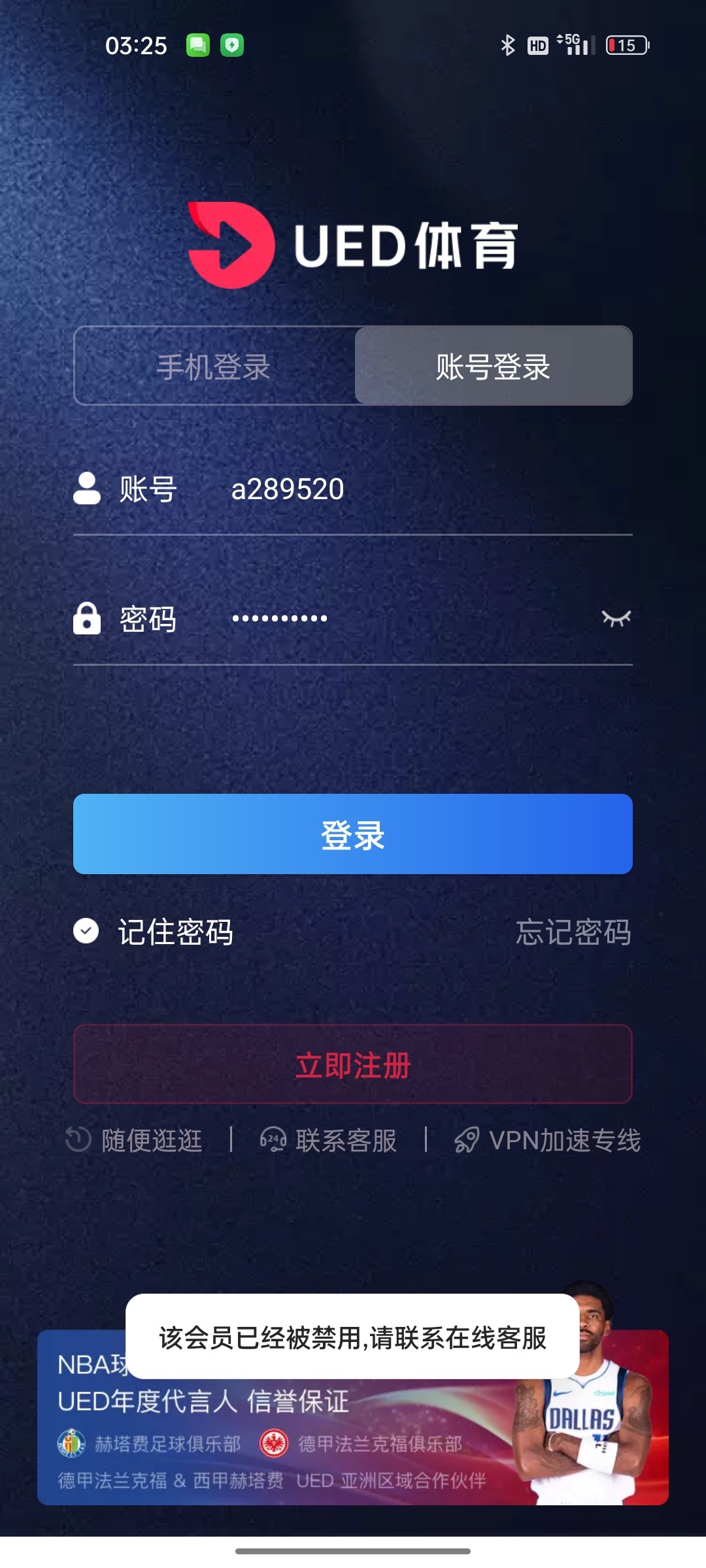The width and height of the screenshot is (706, 1568).
Task: Open VPN加速专线
Action: 548,1141
